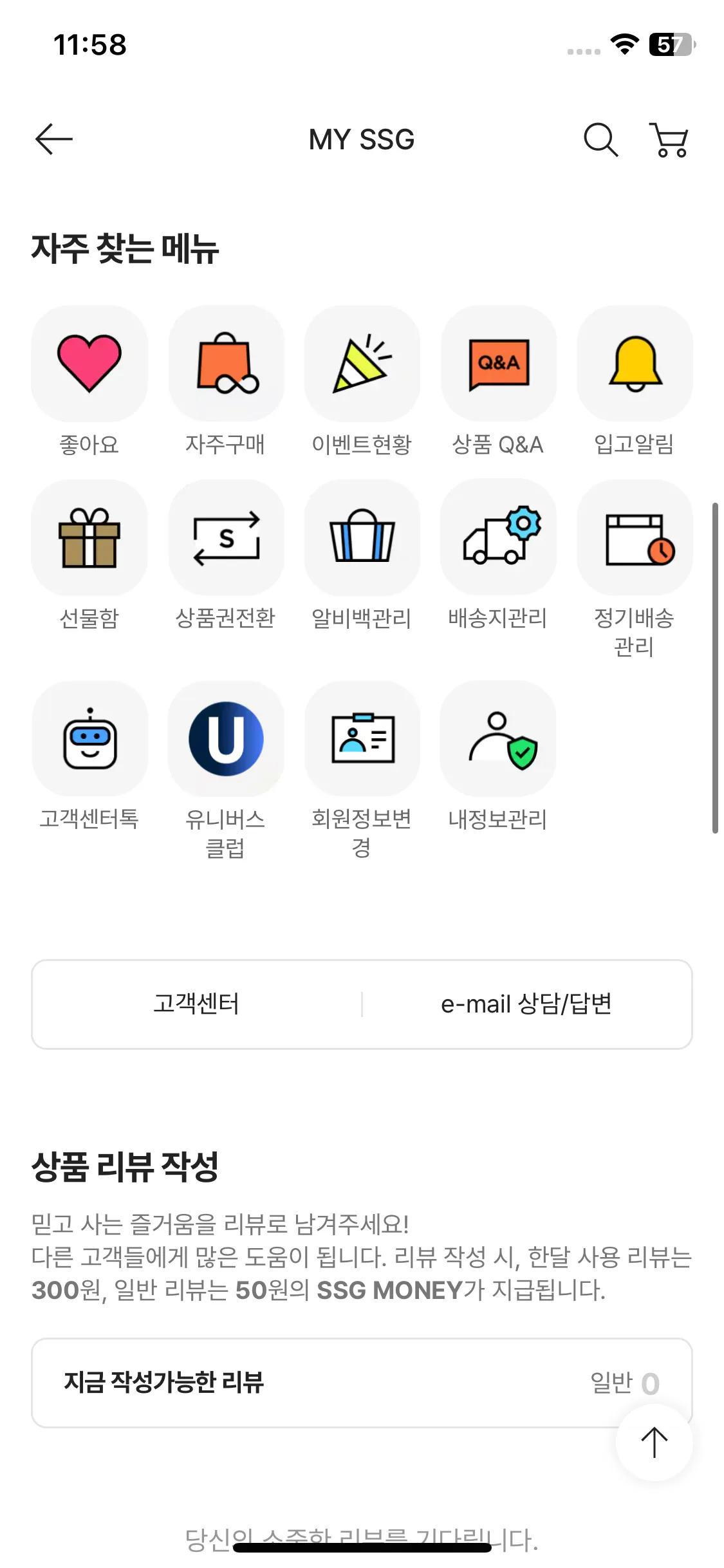The width and height of the screenshot is (724, 1568).
Task: Select the 자주구매 shopping bag icon
Action: pos(226,364)
